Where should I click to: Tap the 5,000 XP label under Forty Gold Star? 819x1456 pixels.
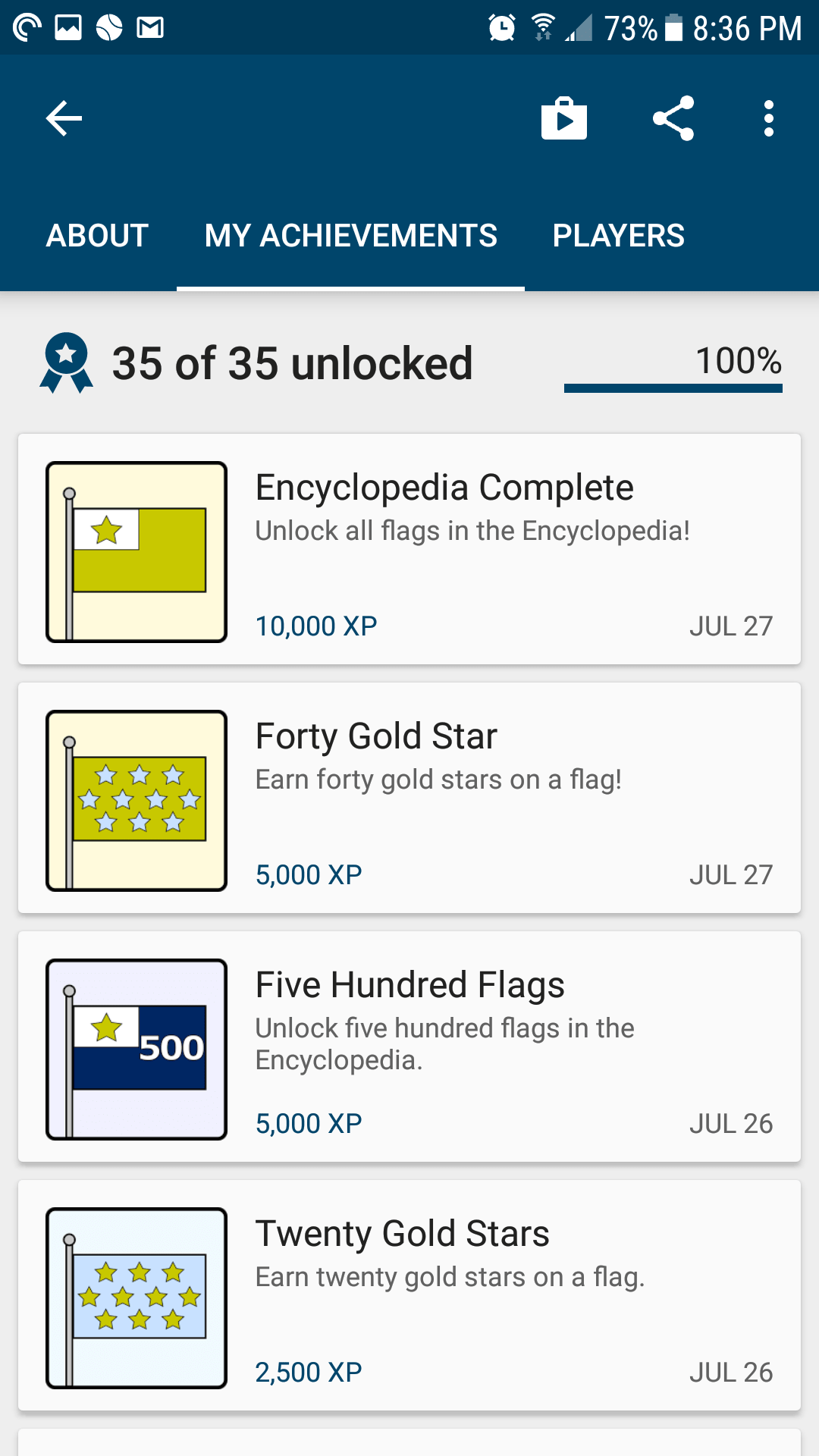click(308, 874)
